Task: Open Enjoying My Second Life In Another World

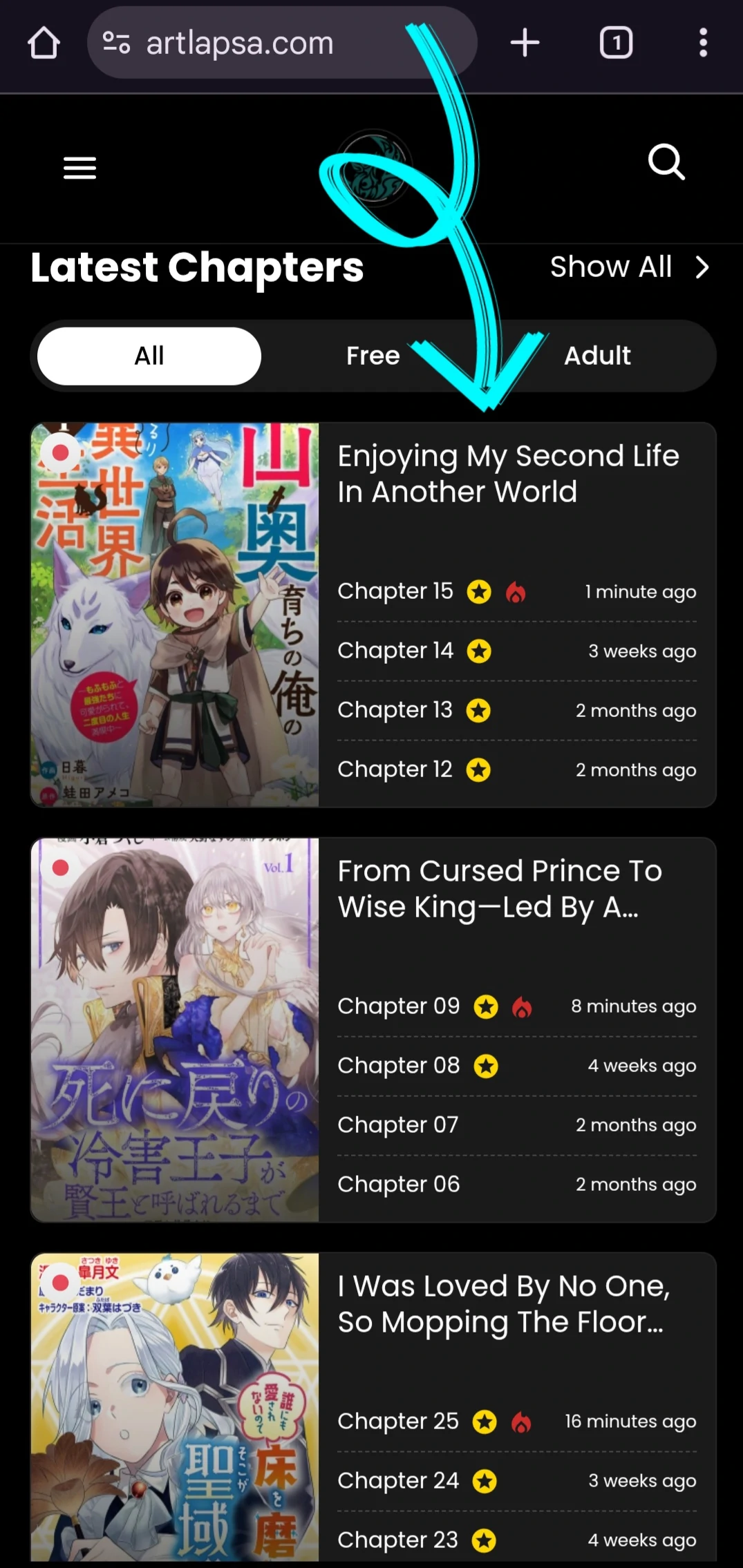Action: [x=508, y=474]
